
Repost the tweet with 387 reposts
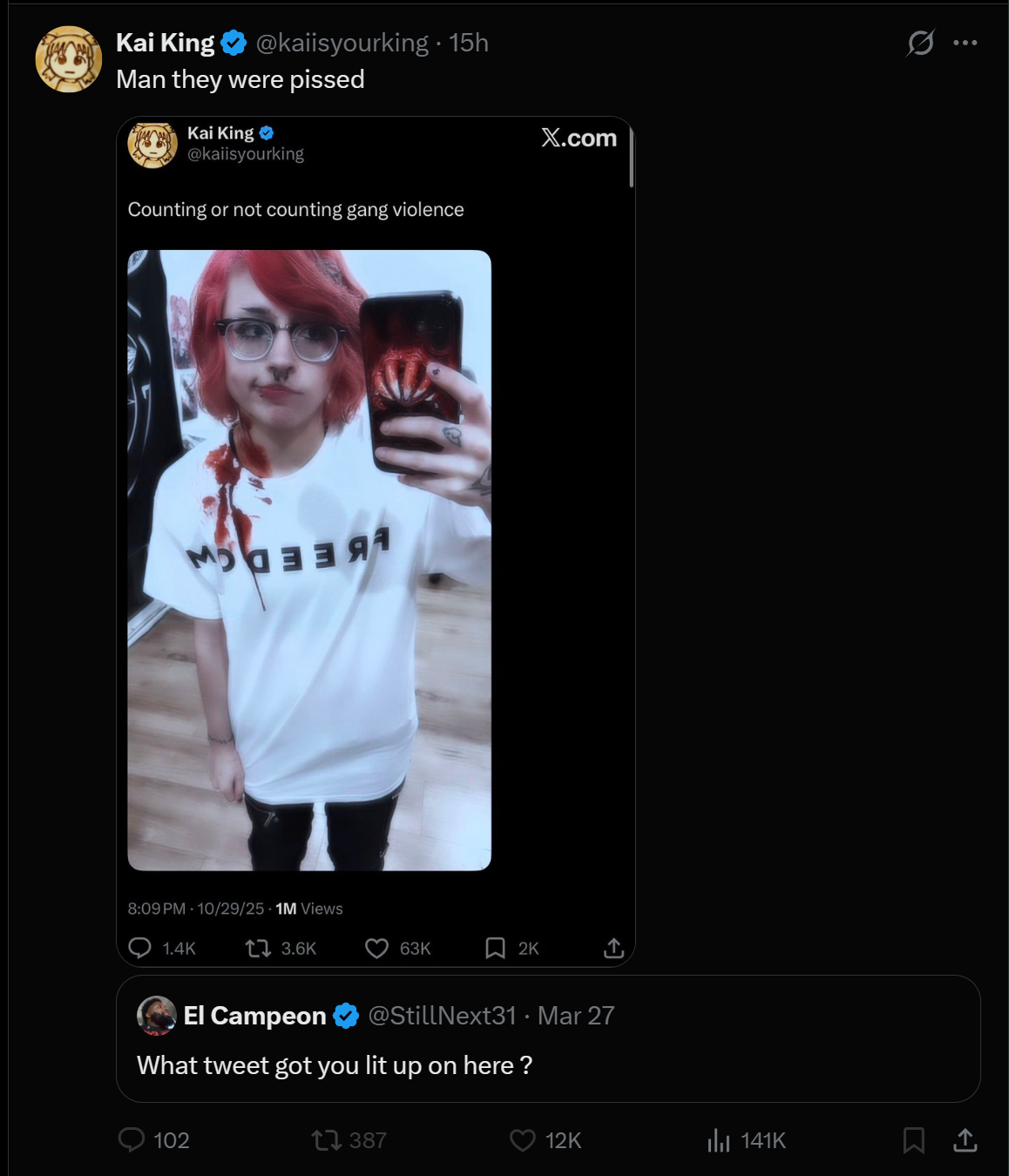coord(327,1140)
